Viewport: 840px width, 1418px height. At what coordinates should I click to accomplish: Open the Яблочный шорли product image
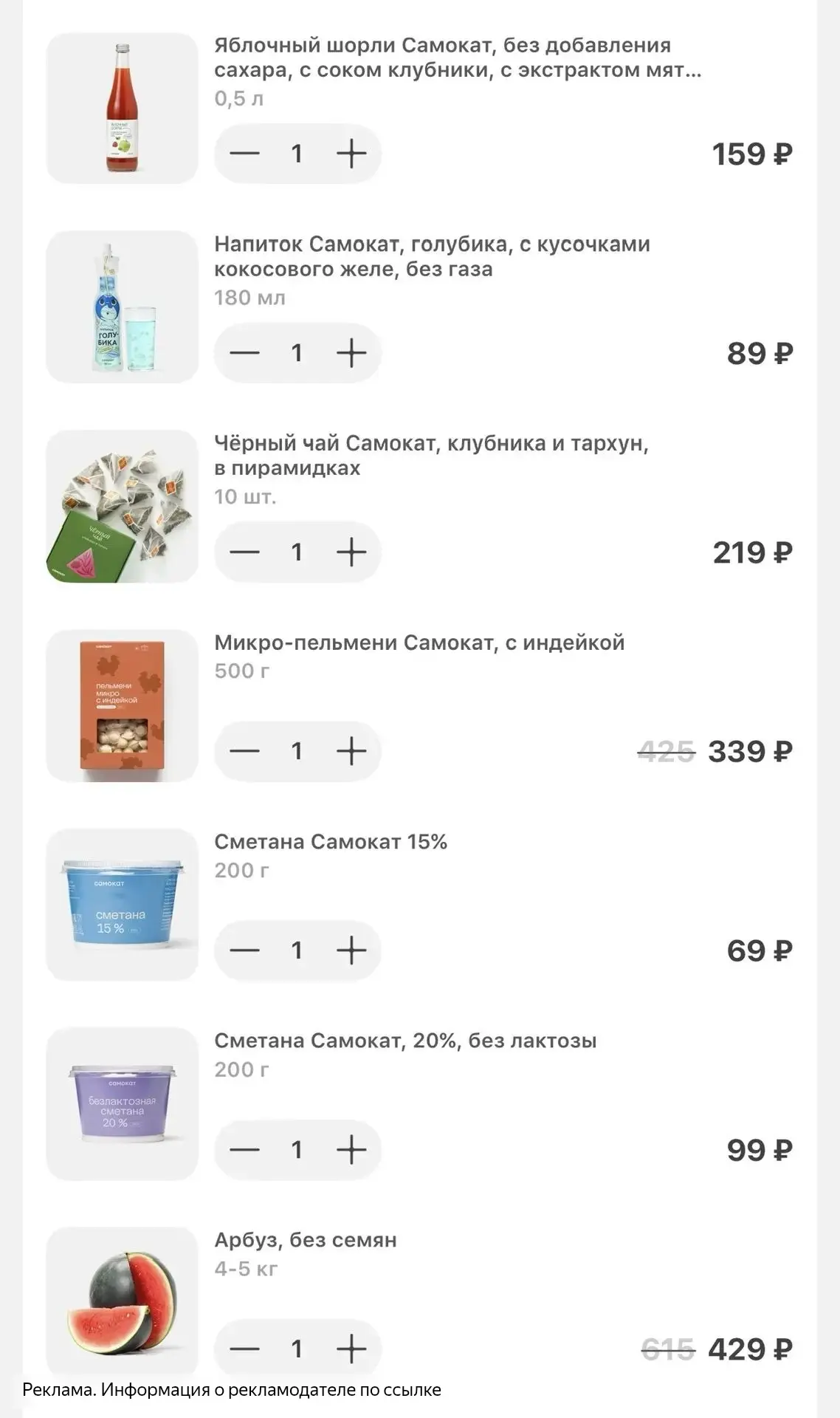click(x=123, y=108)
